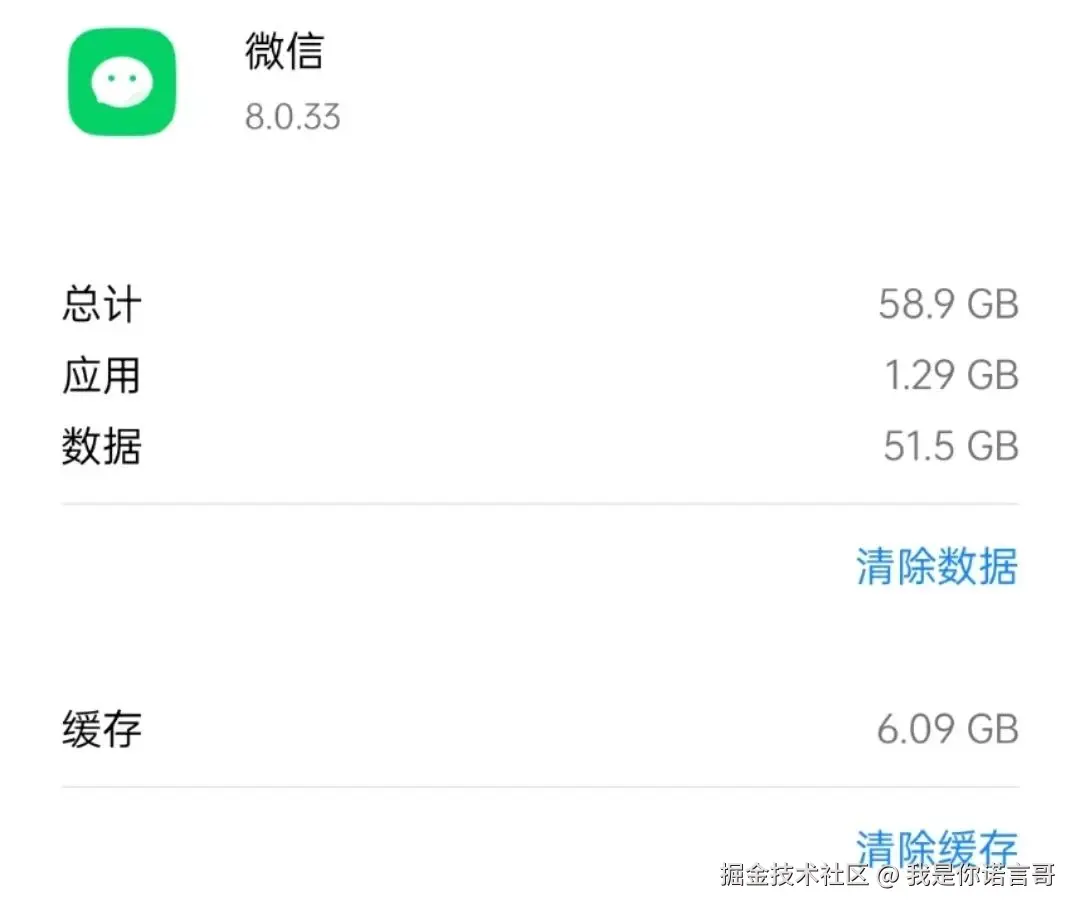
Task: Tap 清除数据 to clear WeChat data
Action: click(936, 567)
